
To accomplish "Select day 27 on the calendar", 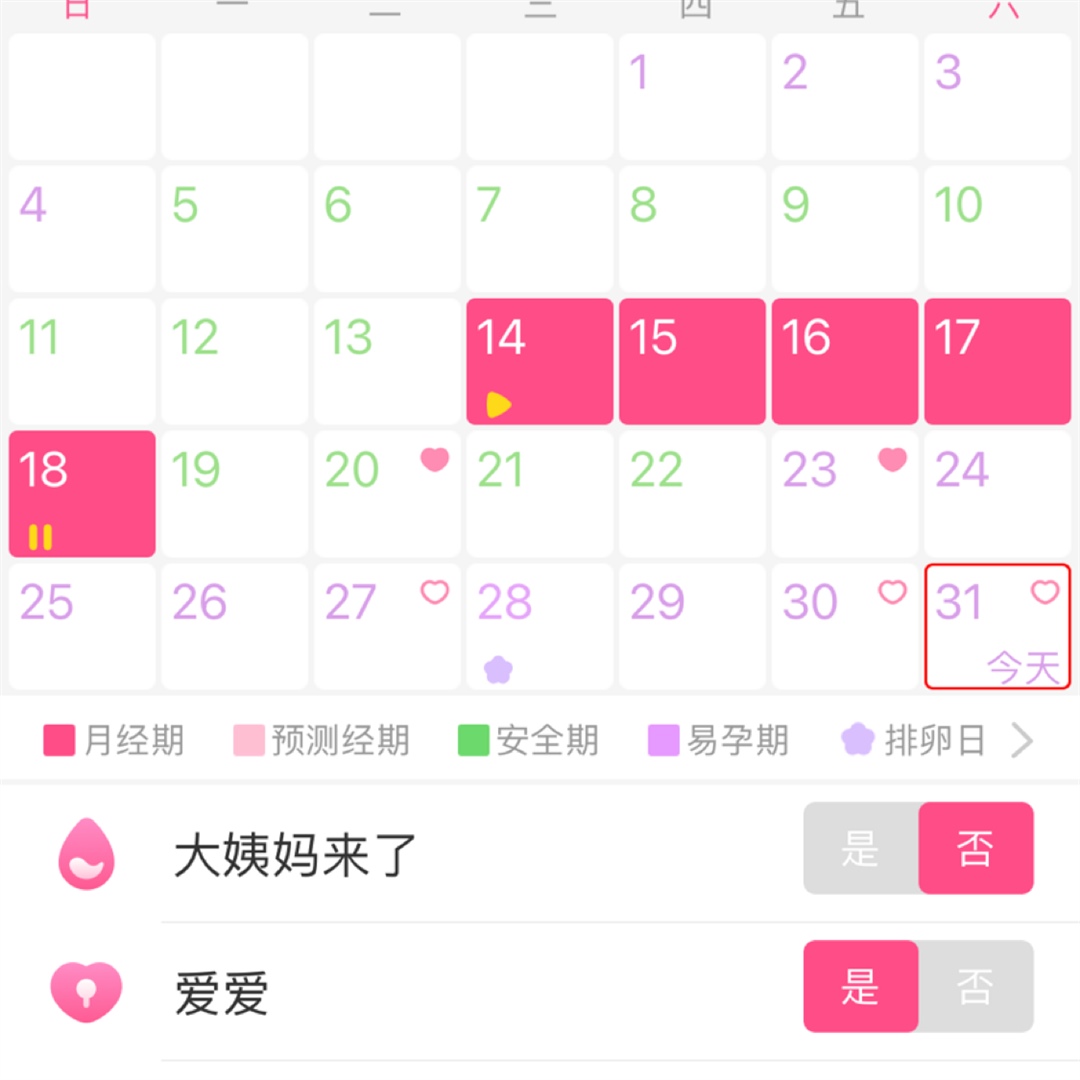I will [x=387, y=626].
